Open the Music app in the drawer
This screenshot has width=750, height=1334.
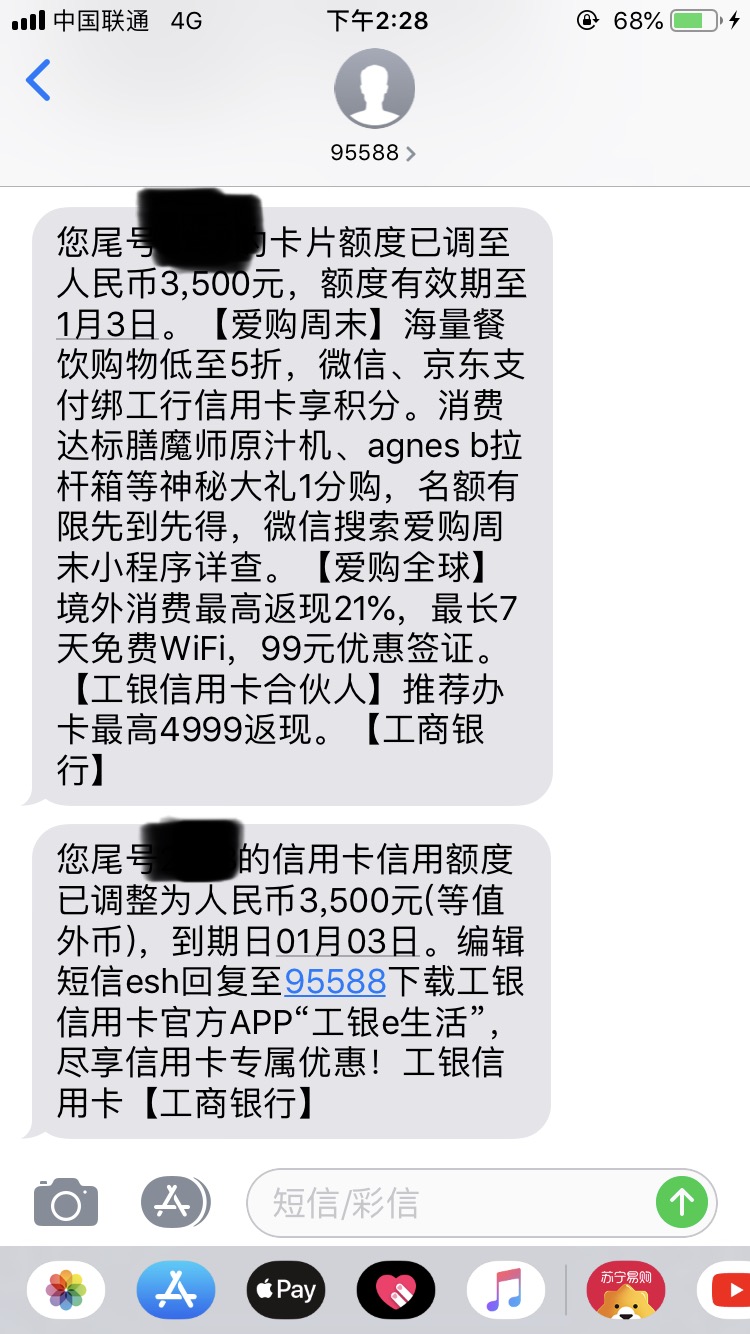(505, 1290)
